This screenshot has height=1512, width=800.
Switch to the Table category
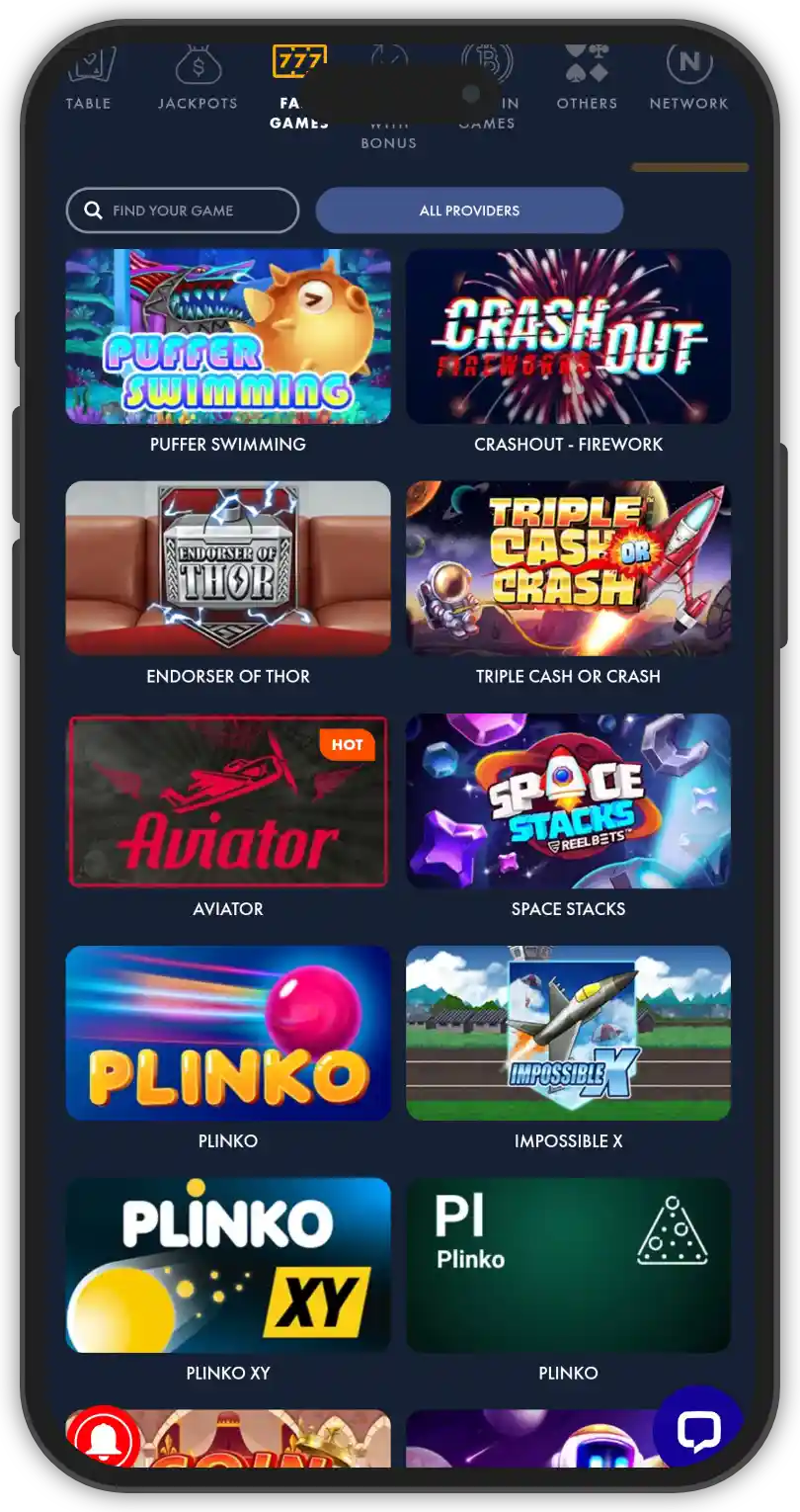(89, 79)
